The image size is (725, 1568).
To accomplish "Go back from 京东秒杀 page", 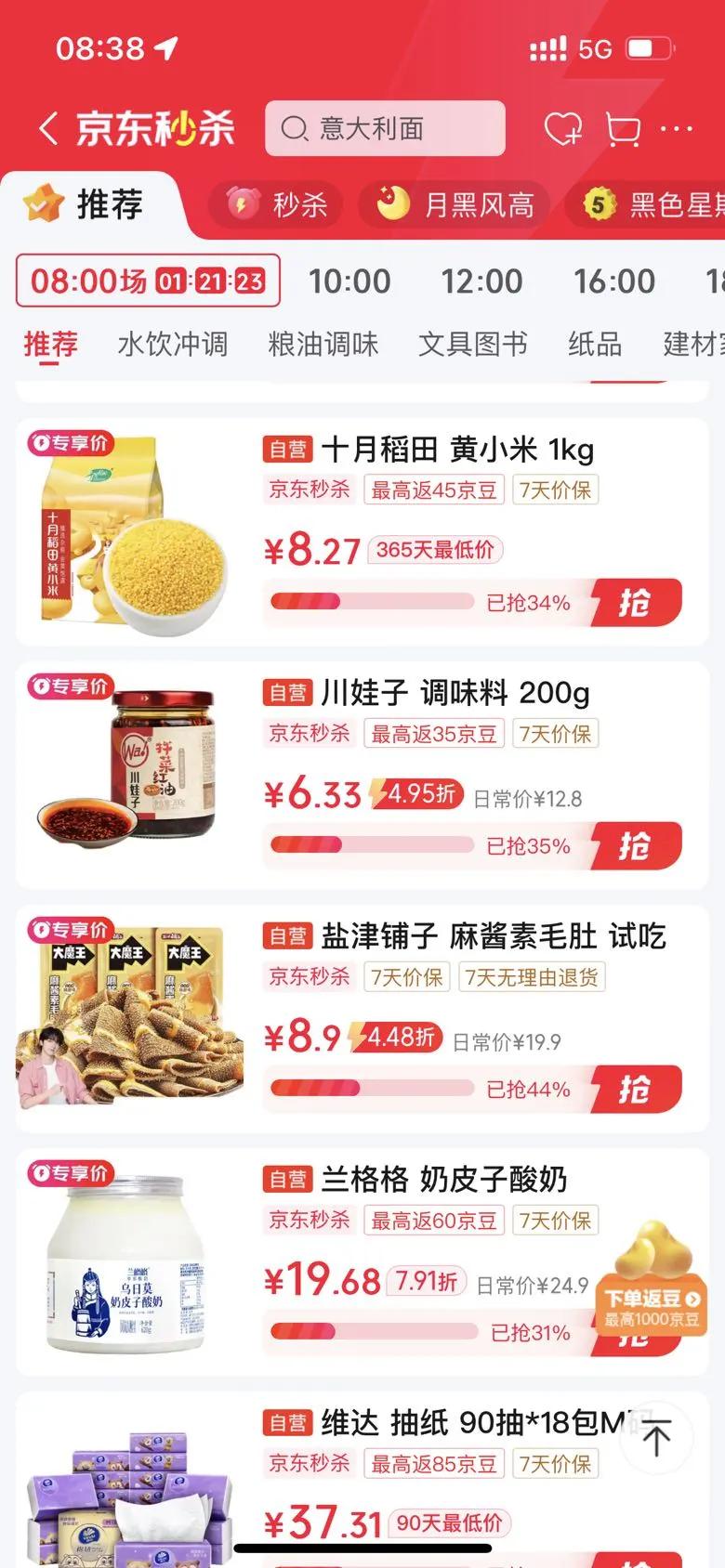I will click(48, 129).
